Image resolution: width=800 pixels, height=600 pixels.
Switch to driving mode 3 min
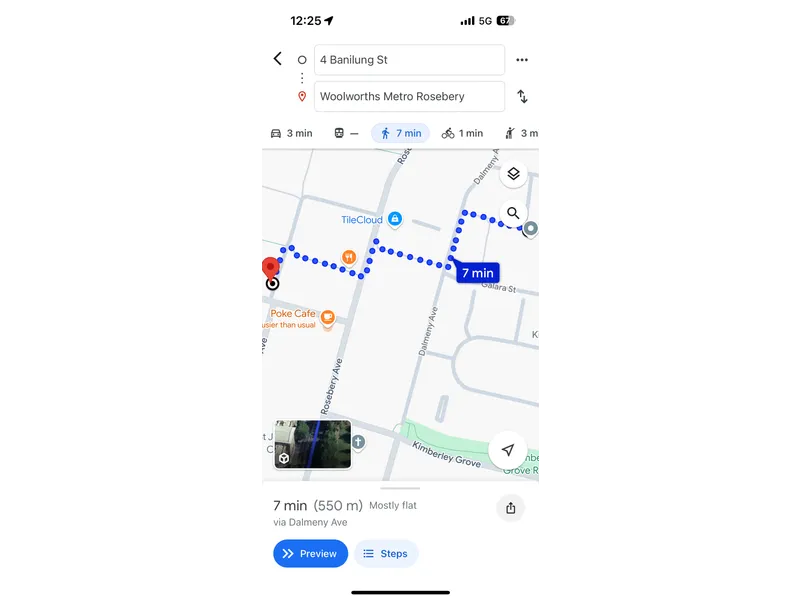pos(291,133)
